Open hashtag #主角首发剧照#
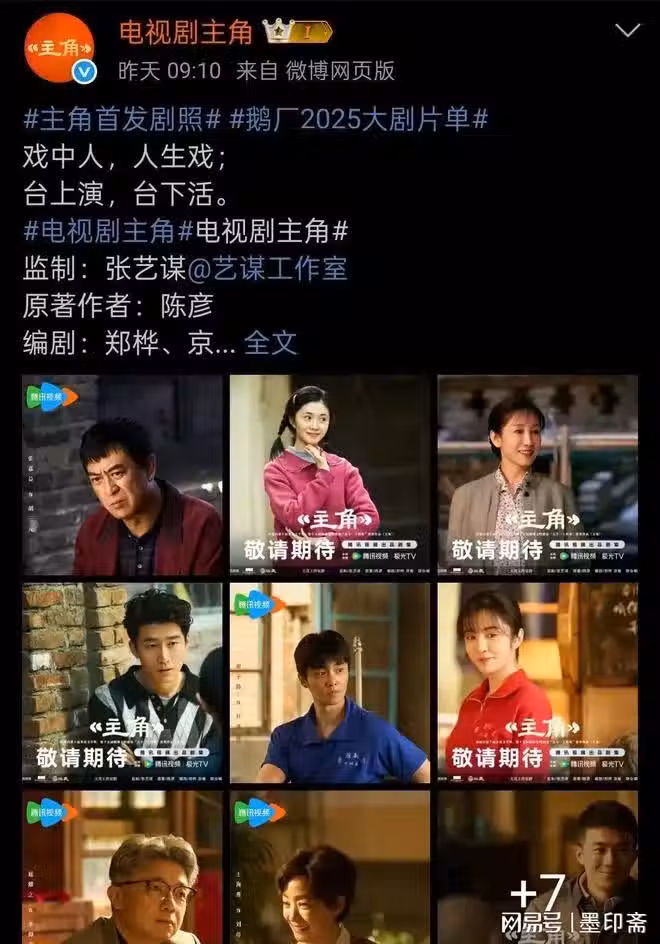Screen dimensions: 660x944 point(122,120)
